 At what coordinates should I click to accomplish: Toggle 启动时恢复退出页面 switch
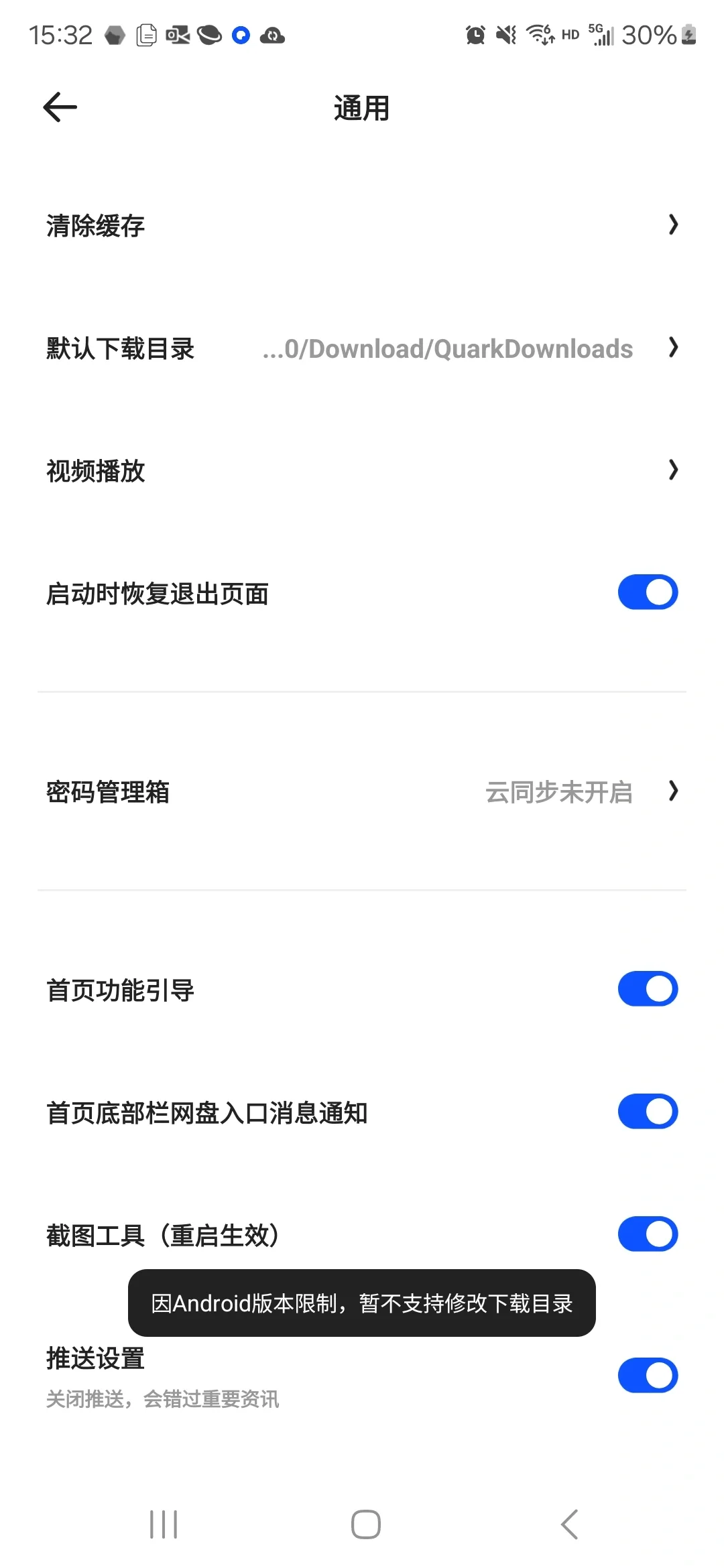647,592
